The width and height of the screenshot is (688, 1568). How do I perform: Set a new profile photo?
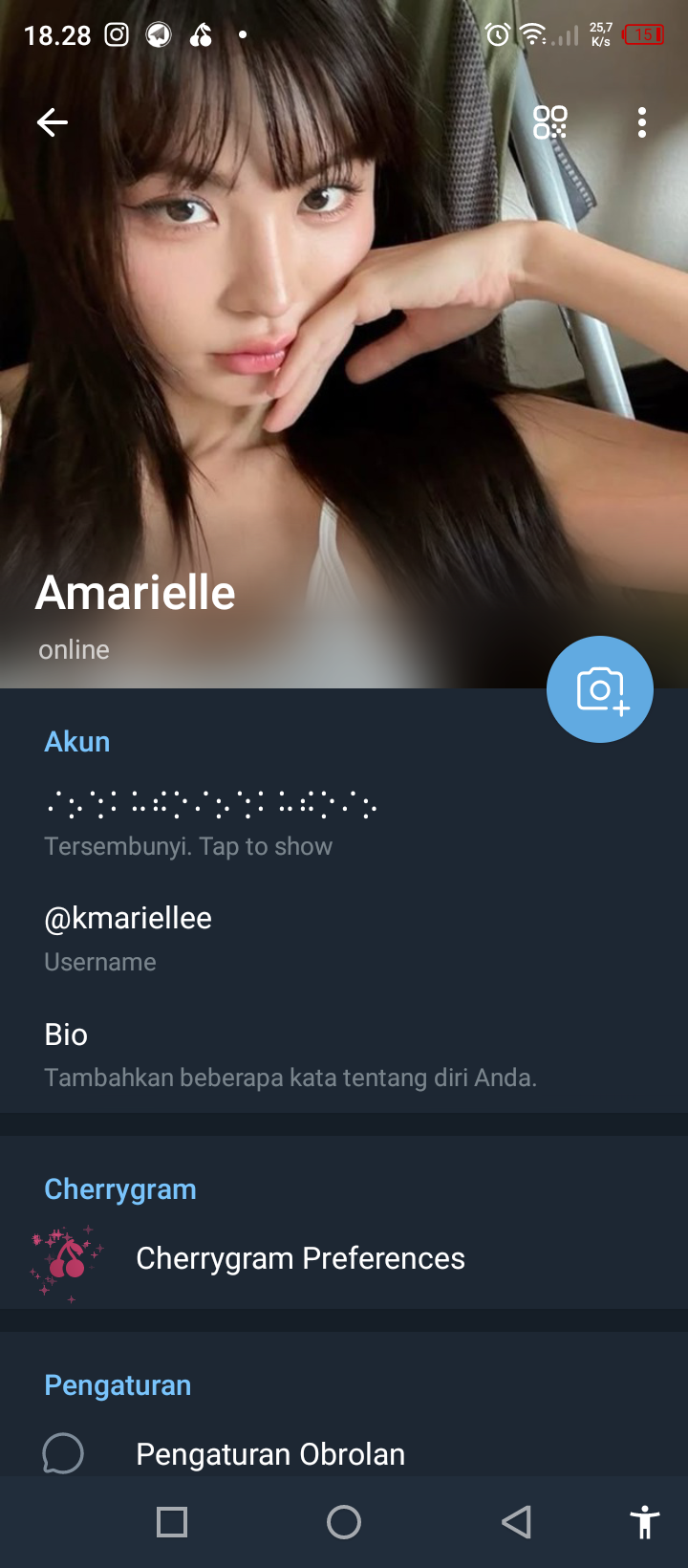[600, 689]
